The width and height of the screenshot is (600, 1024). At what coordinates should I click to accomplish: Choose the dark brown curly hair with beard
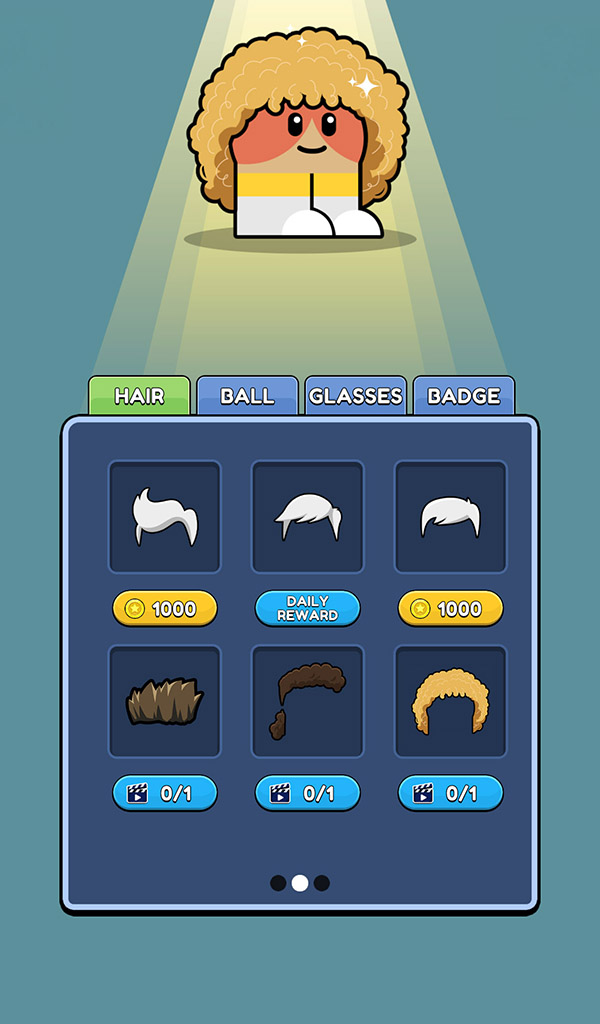[308, 701]
